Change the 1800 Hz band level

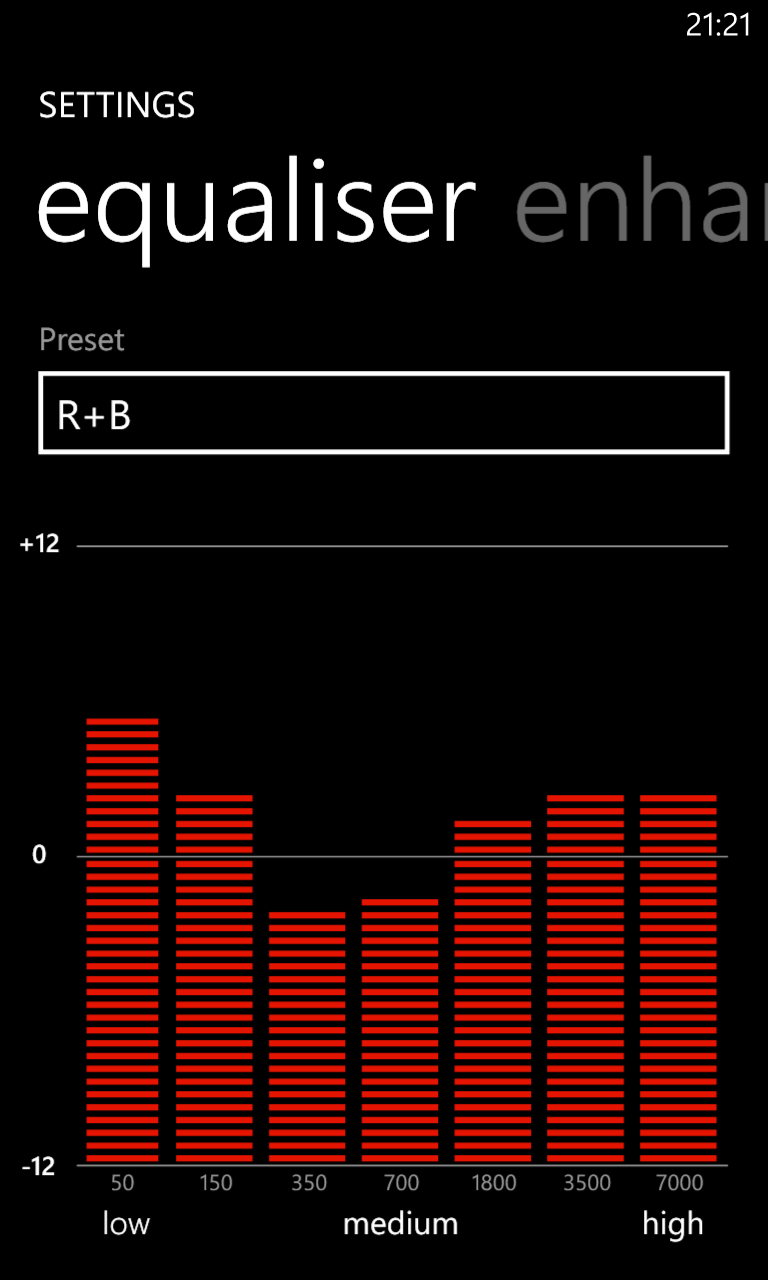coord(493,991)
